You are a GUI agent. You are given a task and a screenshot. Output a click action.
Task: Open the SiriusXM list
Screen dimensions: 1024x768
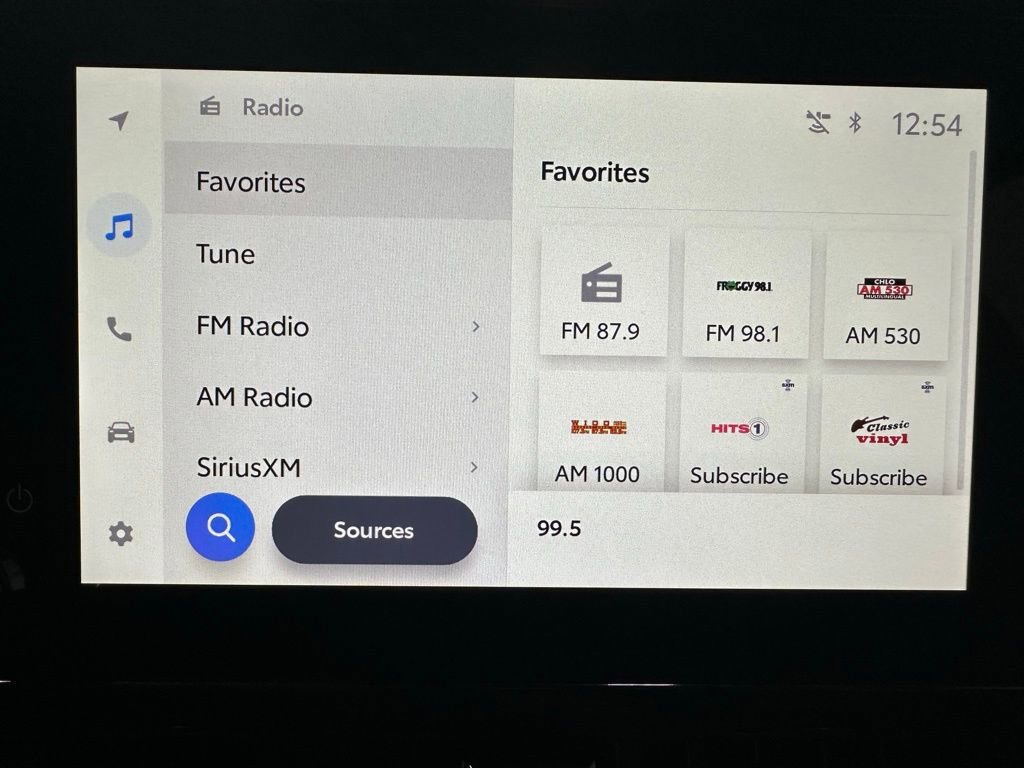point(337,466)
